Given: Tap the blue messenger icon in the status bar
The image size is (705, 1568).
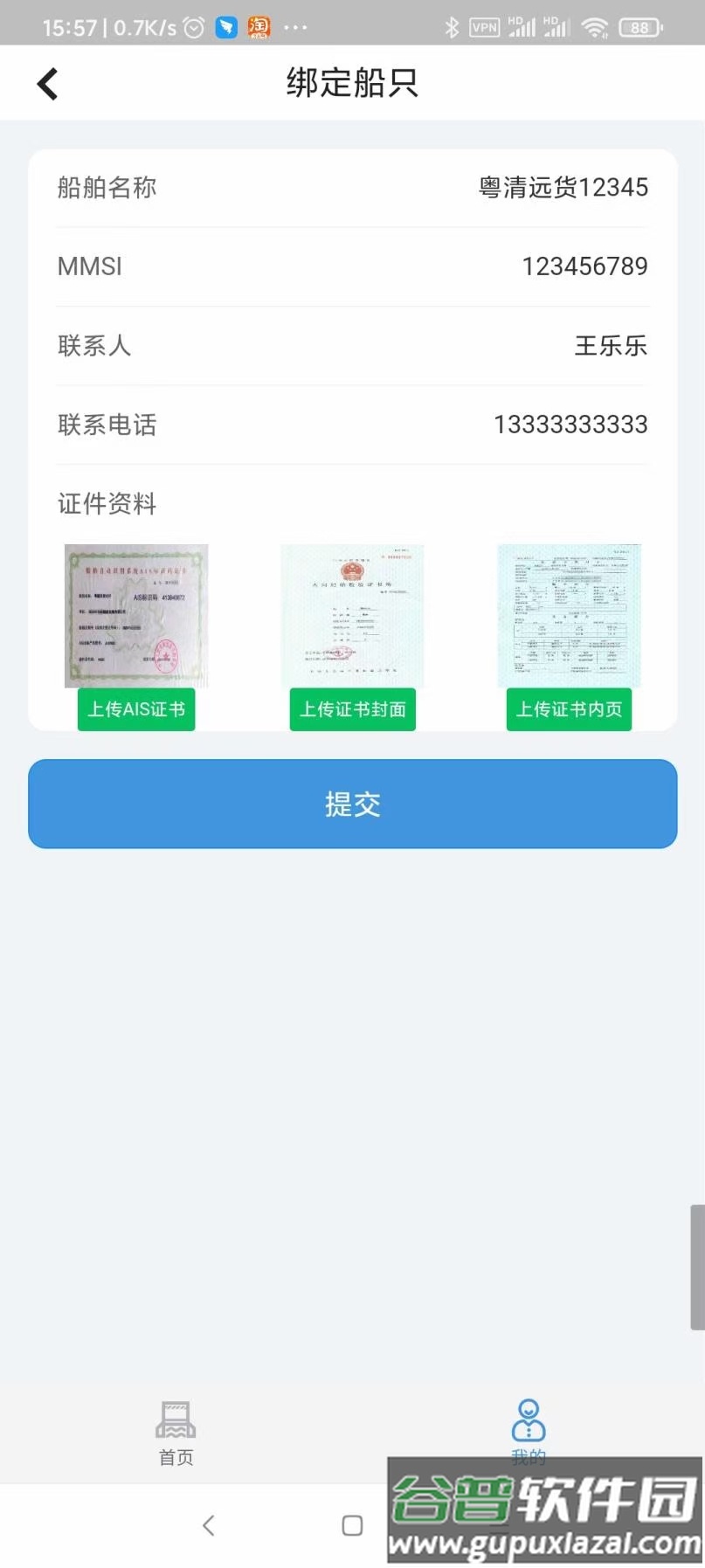Looking at the screenshot, I should [225, 27].
